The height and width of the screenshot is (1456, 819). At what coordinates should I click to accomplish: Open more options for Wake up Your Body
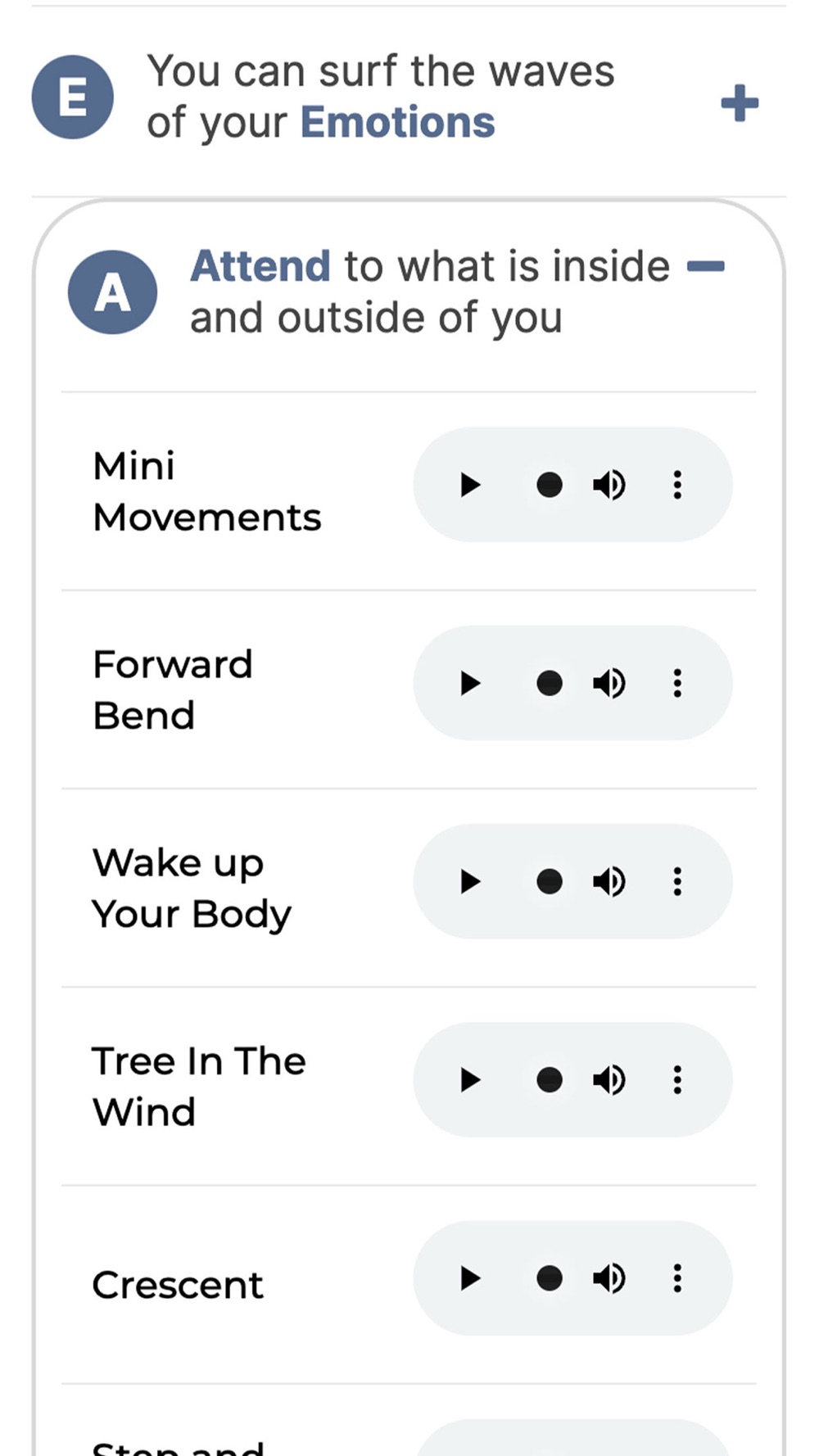click(x=677, y=881)
